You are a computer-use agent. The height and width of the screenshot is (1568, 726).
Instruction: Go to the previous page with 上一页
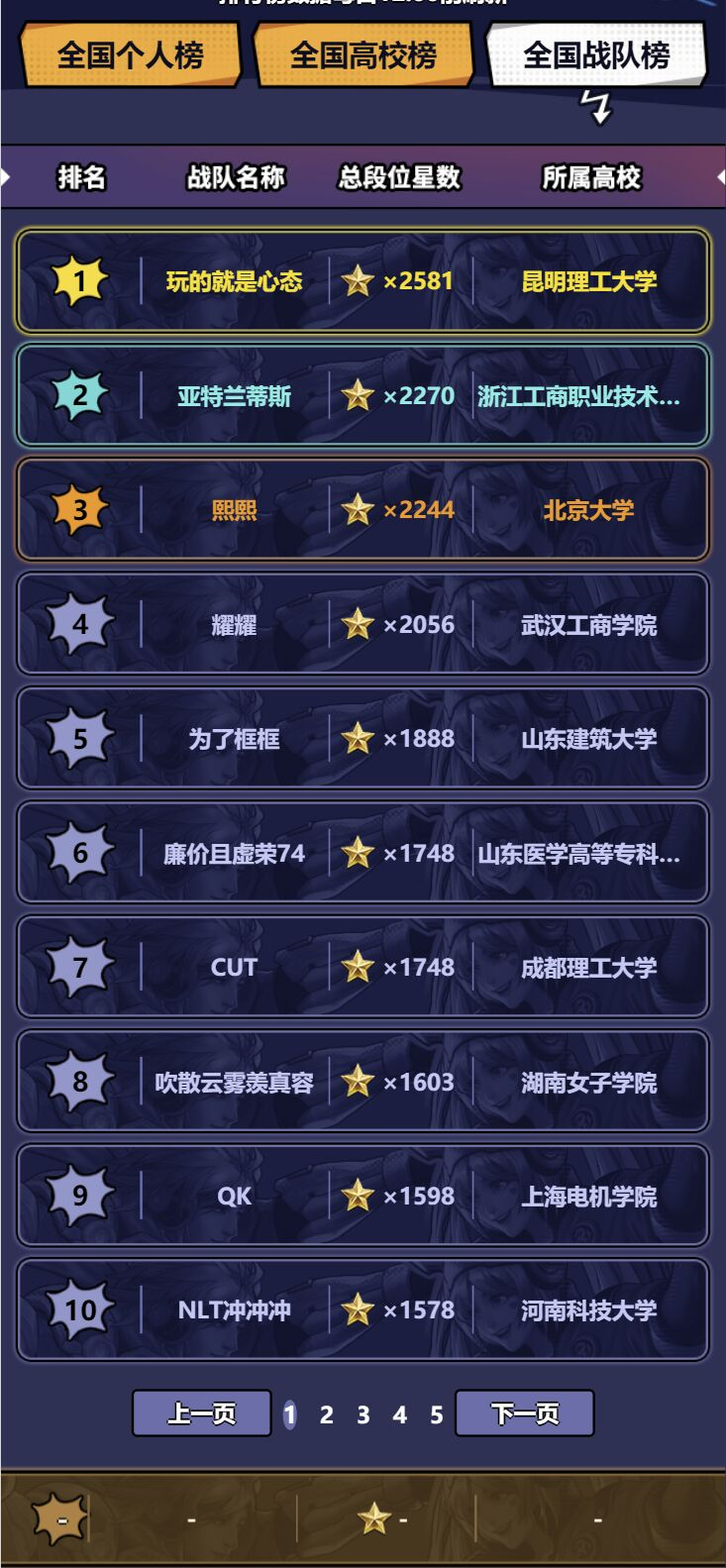pyautogui.click(x=202, y=1413)
